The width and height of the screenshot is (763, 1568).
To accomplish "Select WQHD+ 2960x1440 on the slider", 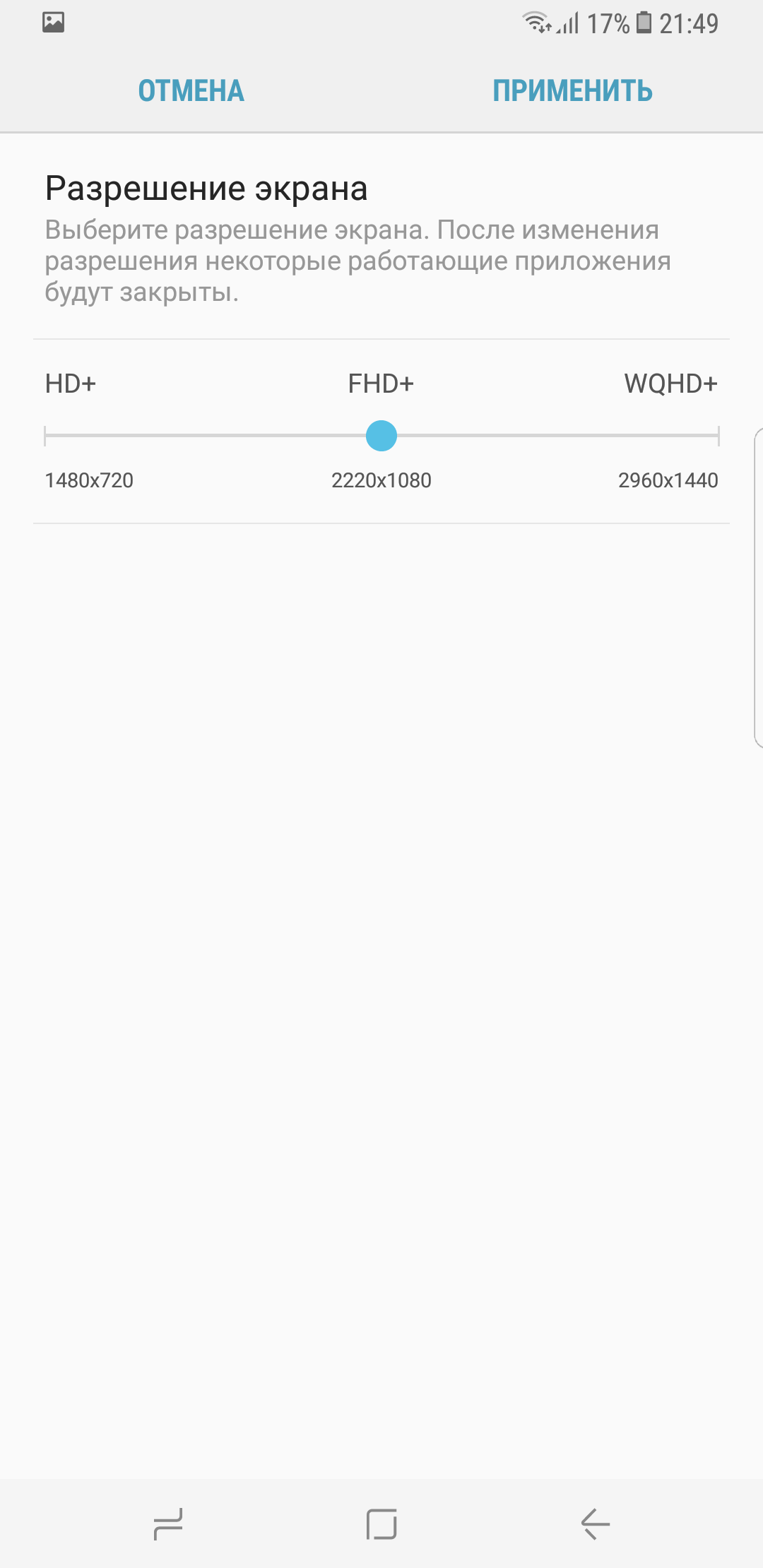I will point(718,436).
